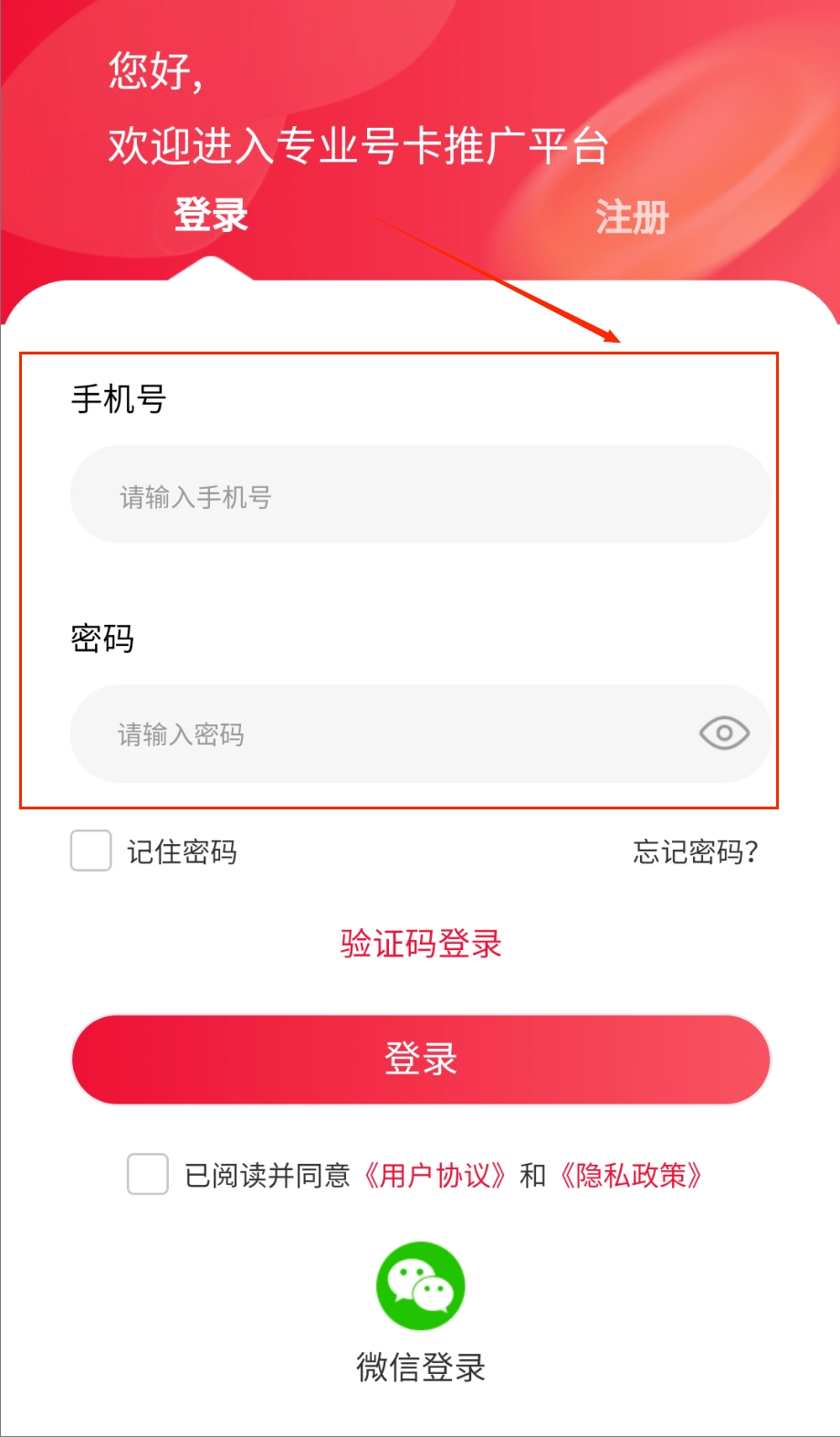
Task: Open the 《用户协议》 link
Action: 435,1175
